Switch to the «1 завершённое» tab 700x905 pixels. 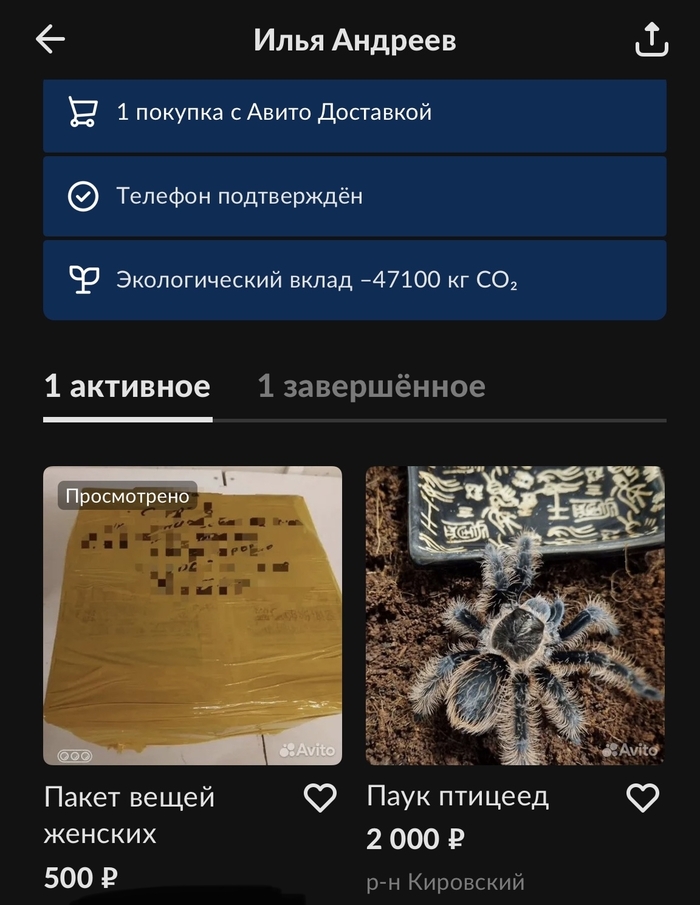tap(371, 387)
